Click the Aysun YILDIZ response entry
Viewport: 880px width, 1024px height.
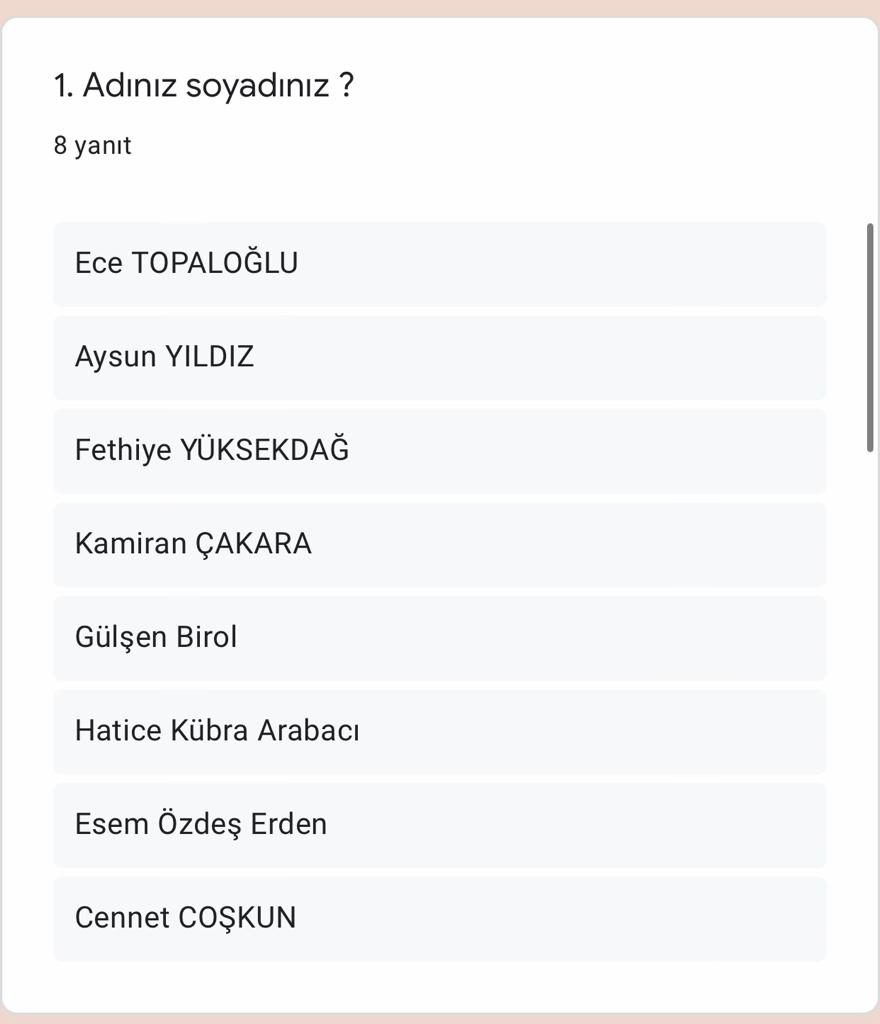440,357
